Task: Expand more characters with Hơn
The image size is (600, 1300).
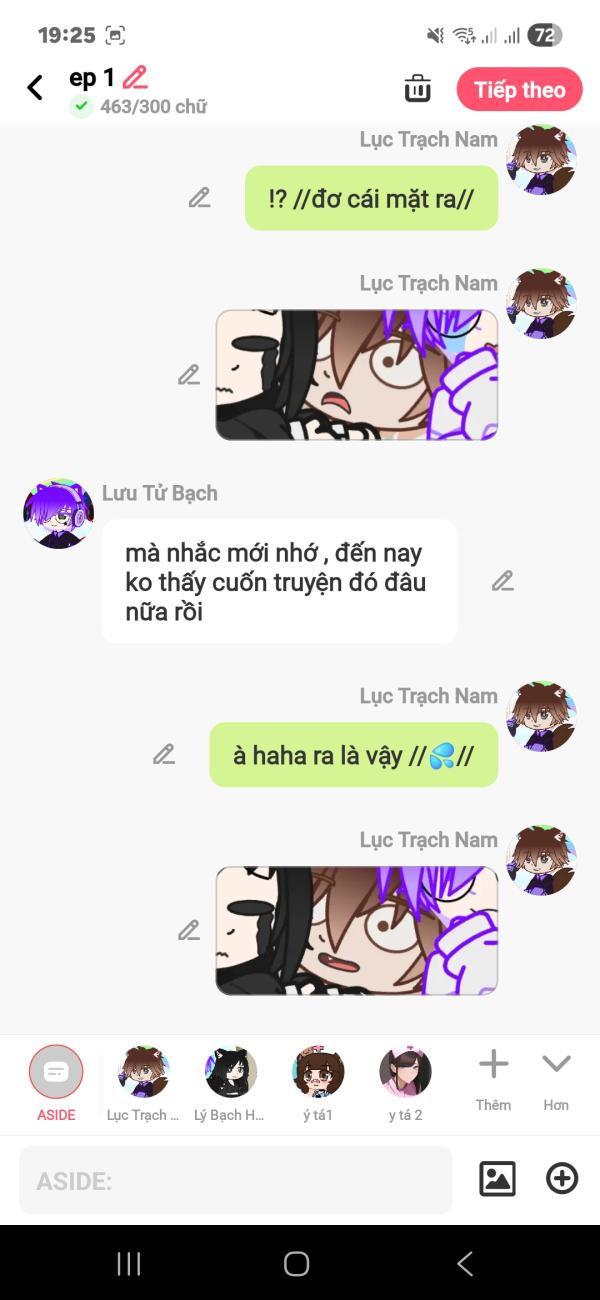Action: click(556, 1078)
